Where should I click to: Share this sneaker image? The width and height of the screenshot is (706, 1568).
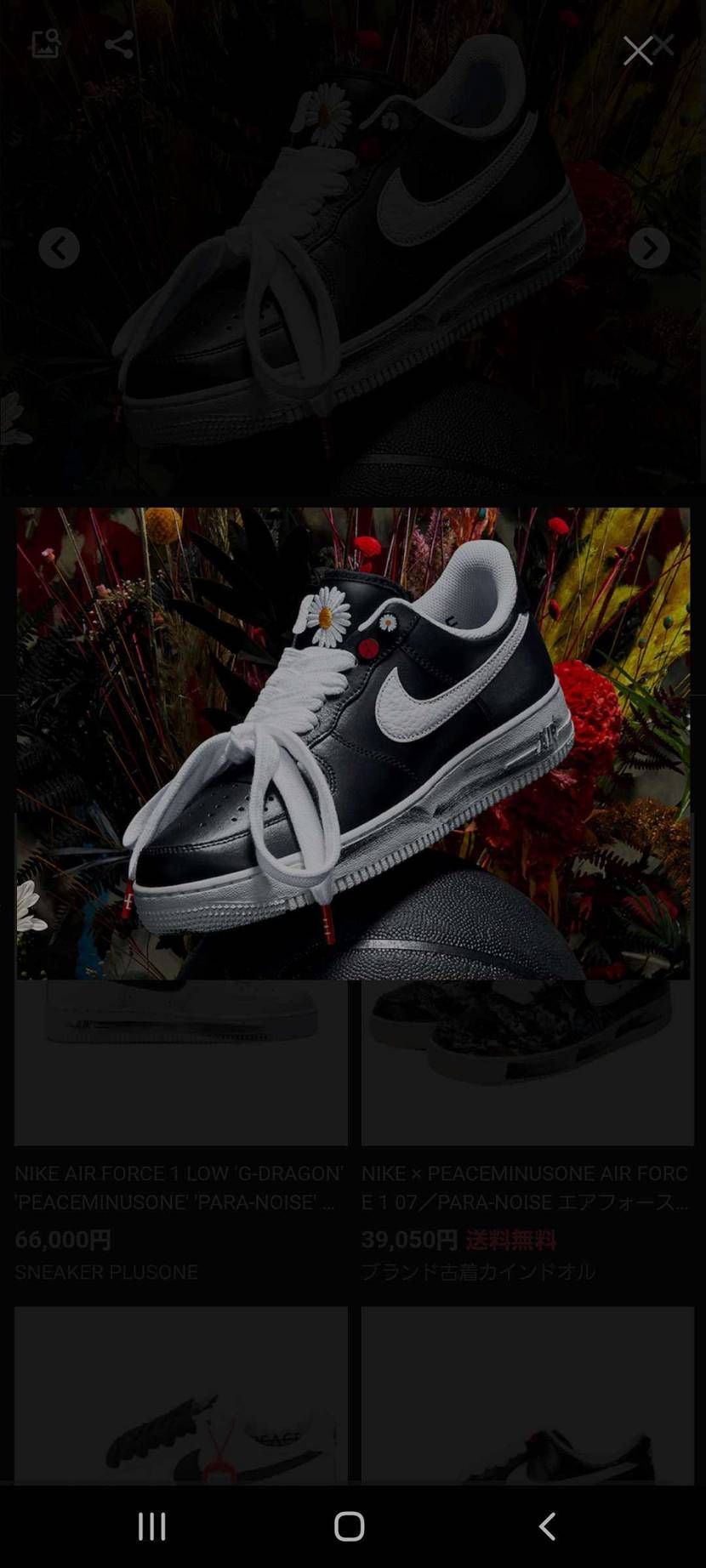(x=119, y=44)
